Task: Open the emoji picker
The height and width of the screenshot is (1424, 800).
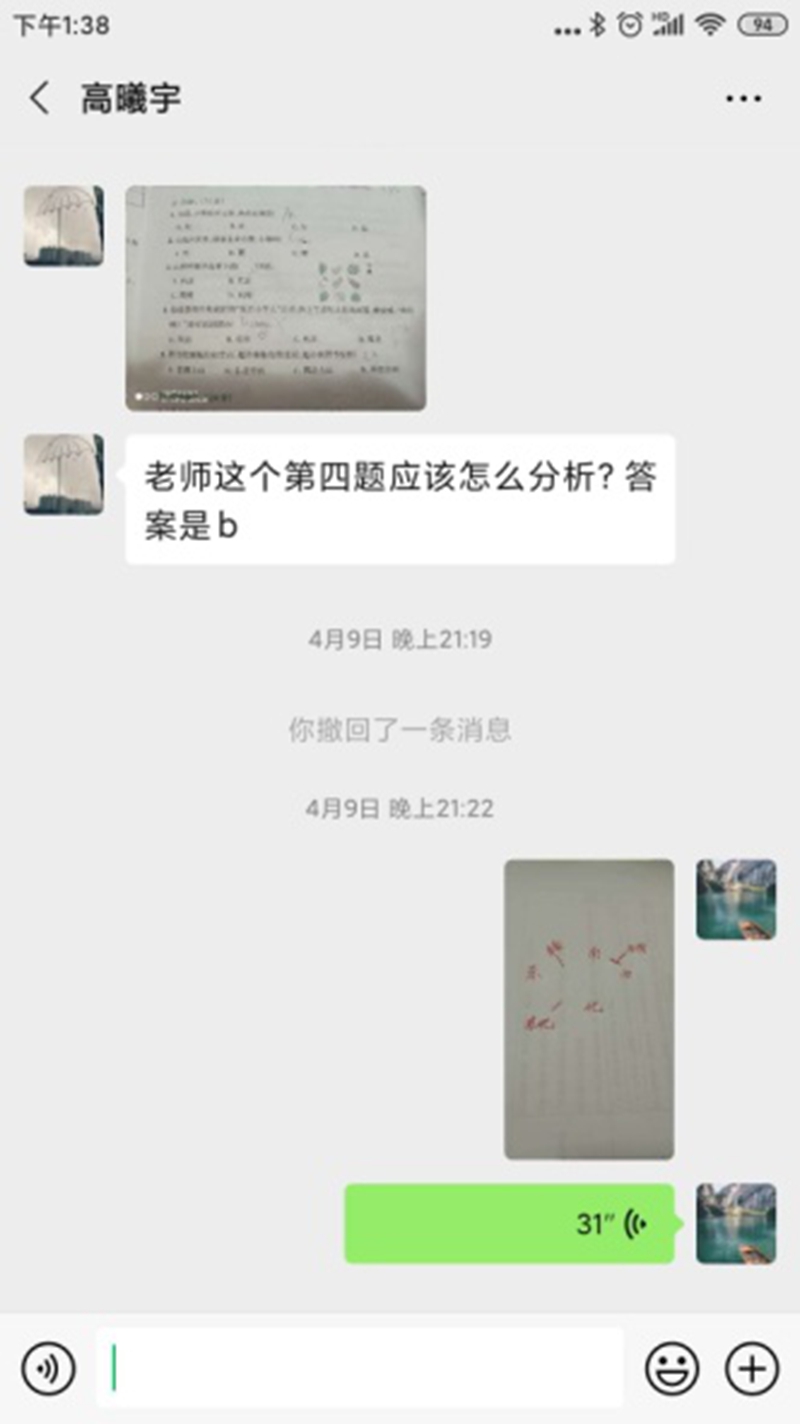Action: point(672,1369)
